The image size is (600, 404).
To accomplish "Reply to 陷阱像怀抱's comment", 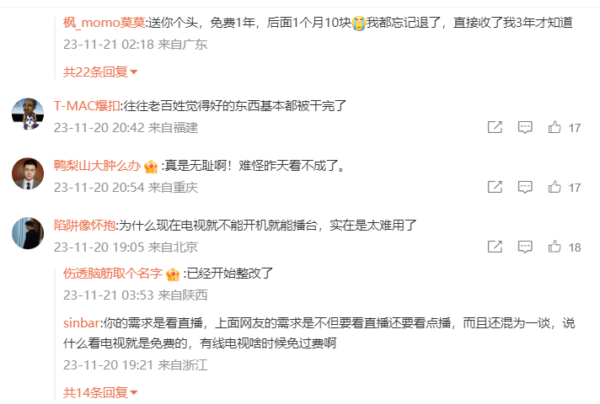I will 524,246.
